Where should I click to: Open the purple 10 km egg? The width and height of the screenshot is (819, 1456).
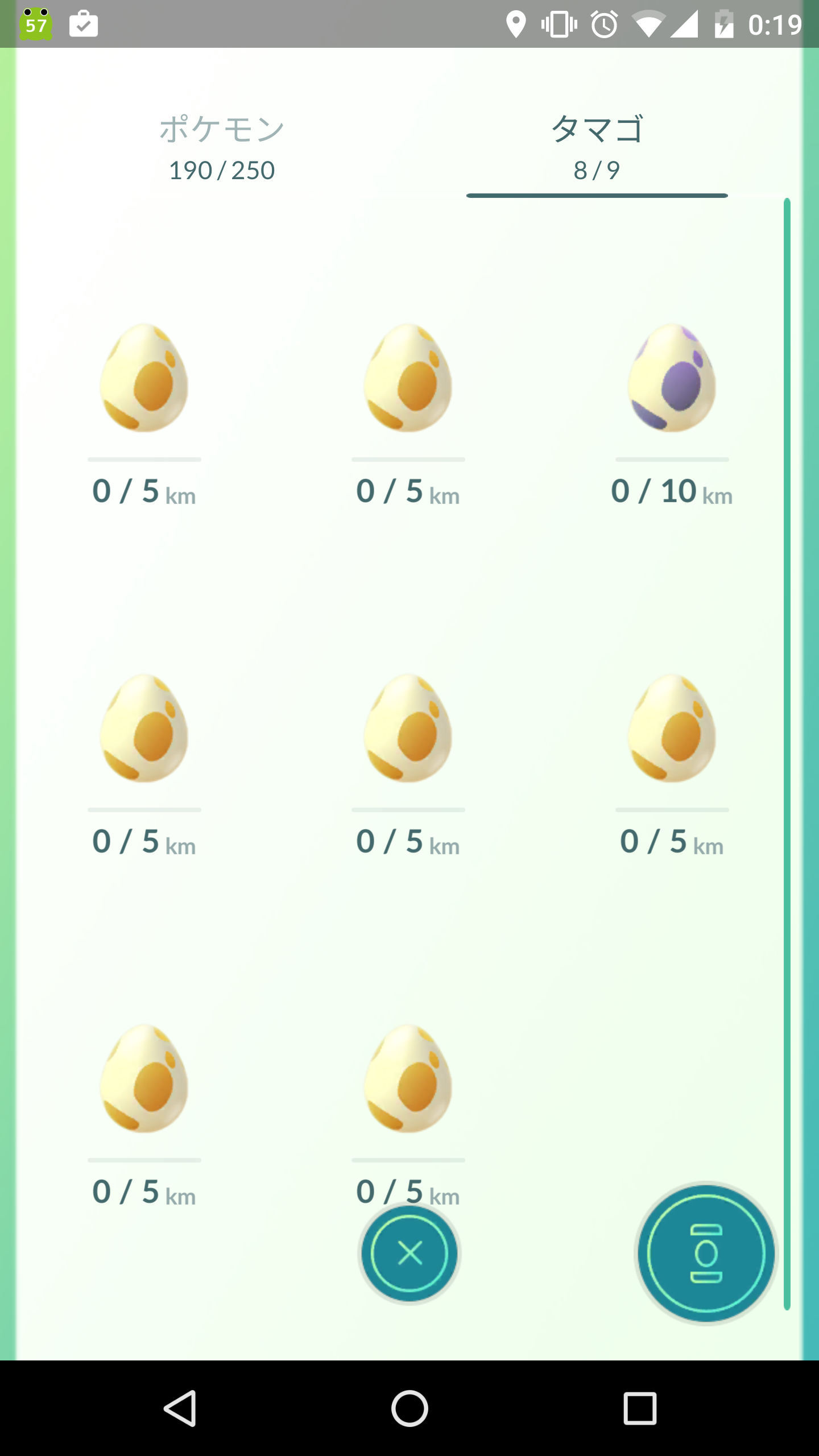pyautogui.click(x=672, y=379)
